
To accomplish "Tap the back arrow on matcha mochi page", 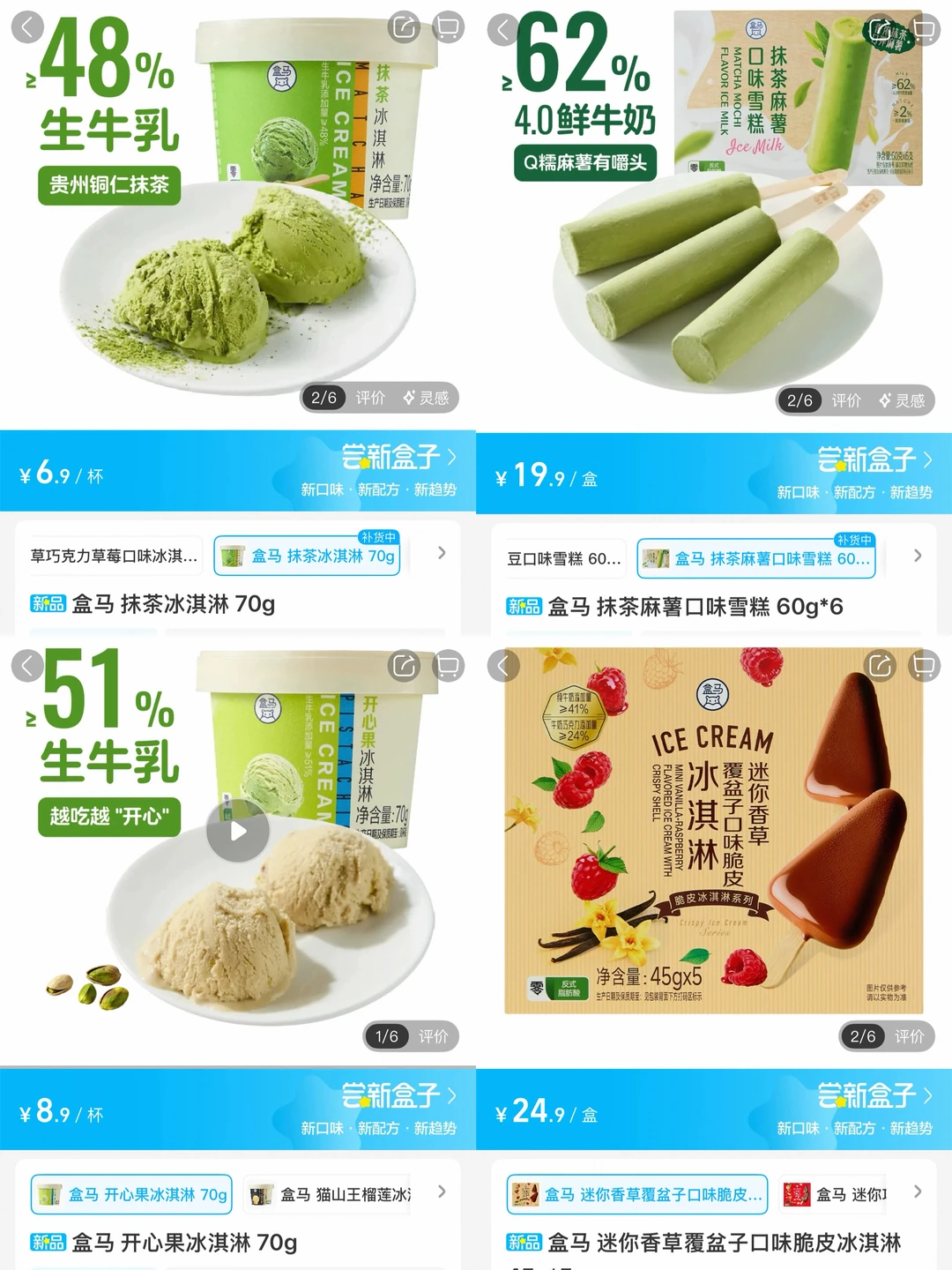I will (502, 27).
